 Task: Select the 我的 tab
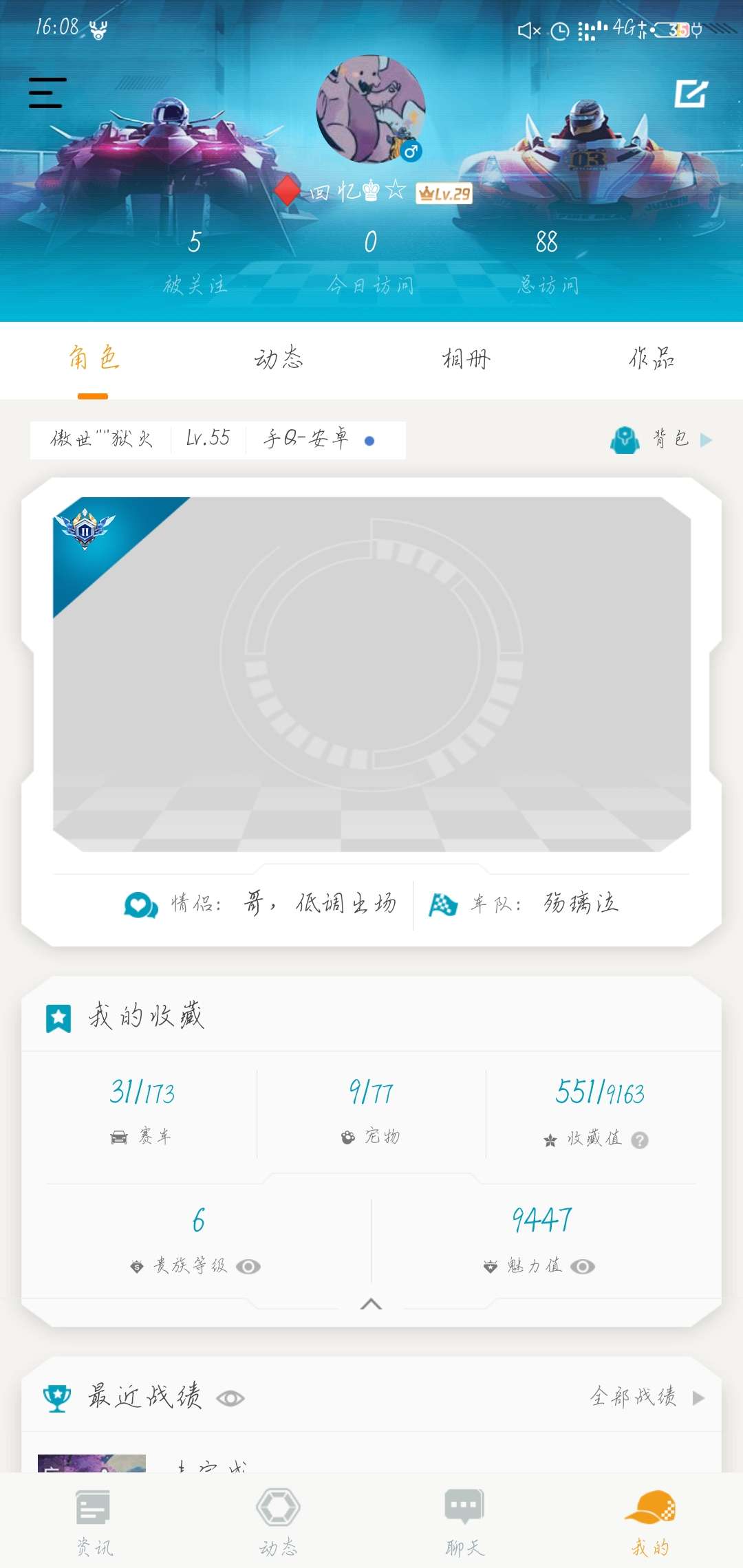coord(650,1521)
